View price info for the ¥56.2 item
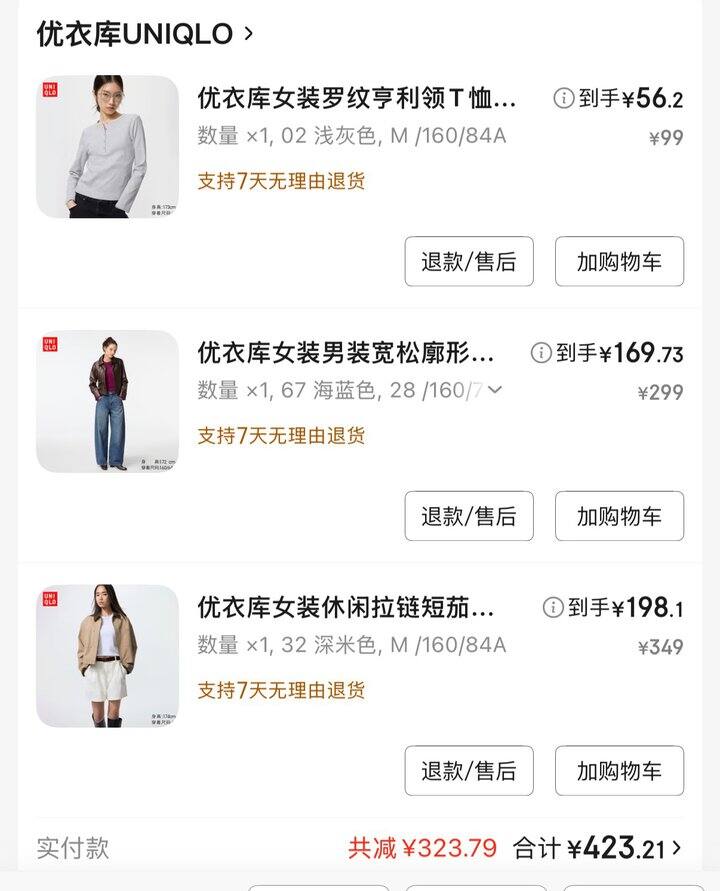 pyautogui.click(x=564, y=98)
